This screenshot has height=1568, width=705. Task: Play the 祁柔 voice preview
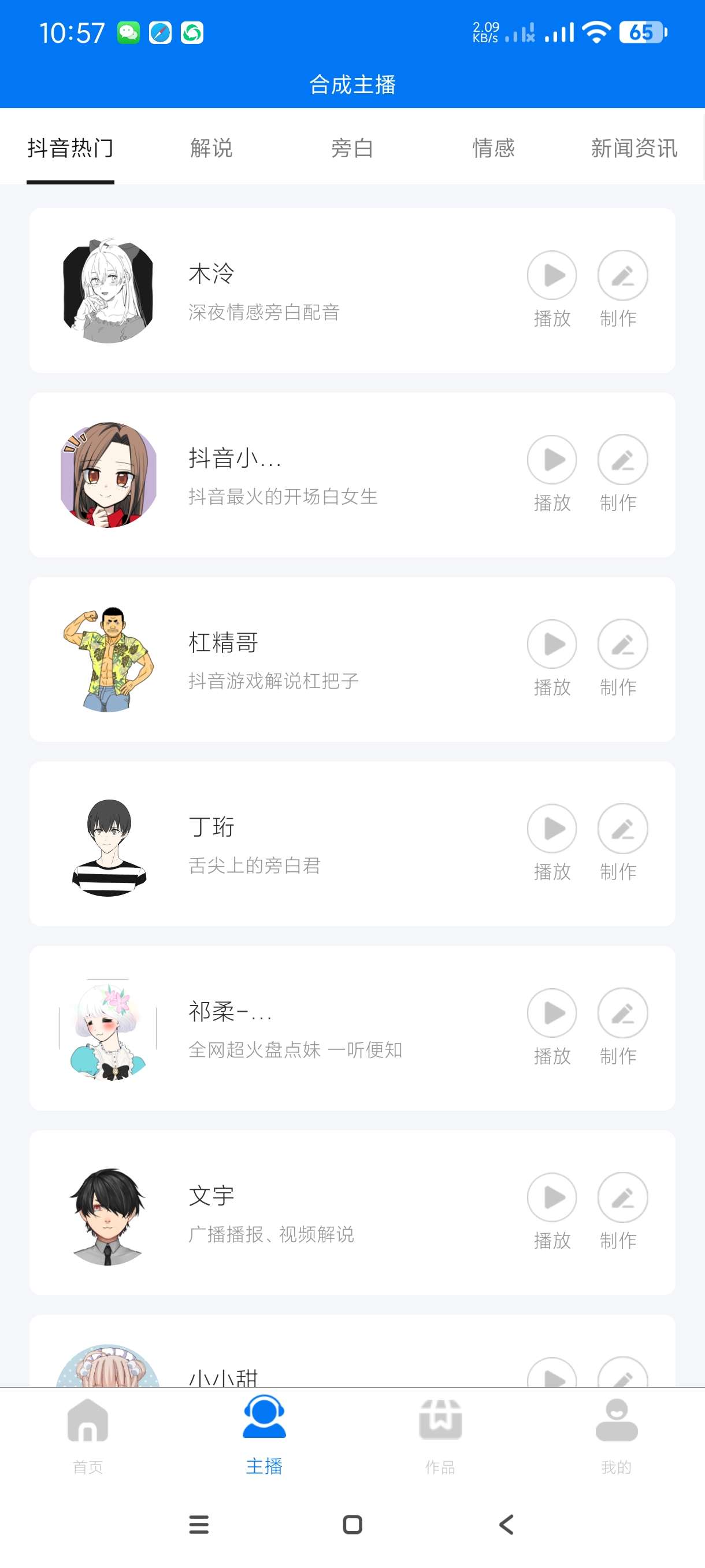(x=552, y=1014)
